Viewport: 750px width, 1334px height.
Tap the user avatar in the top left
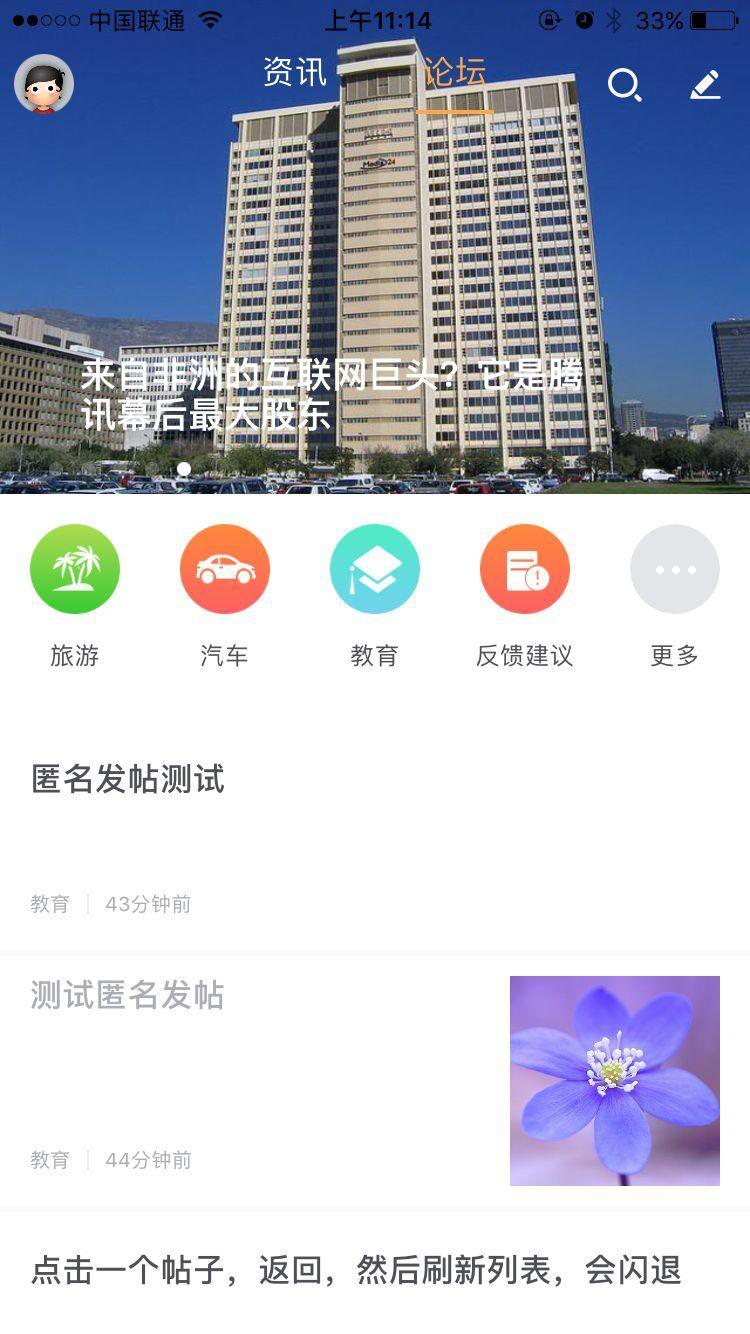click(42, 85)
